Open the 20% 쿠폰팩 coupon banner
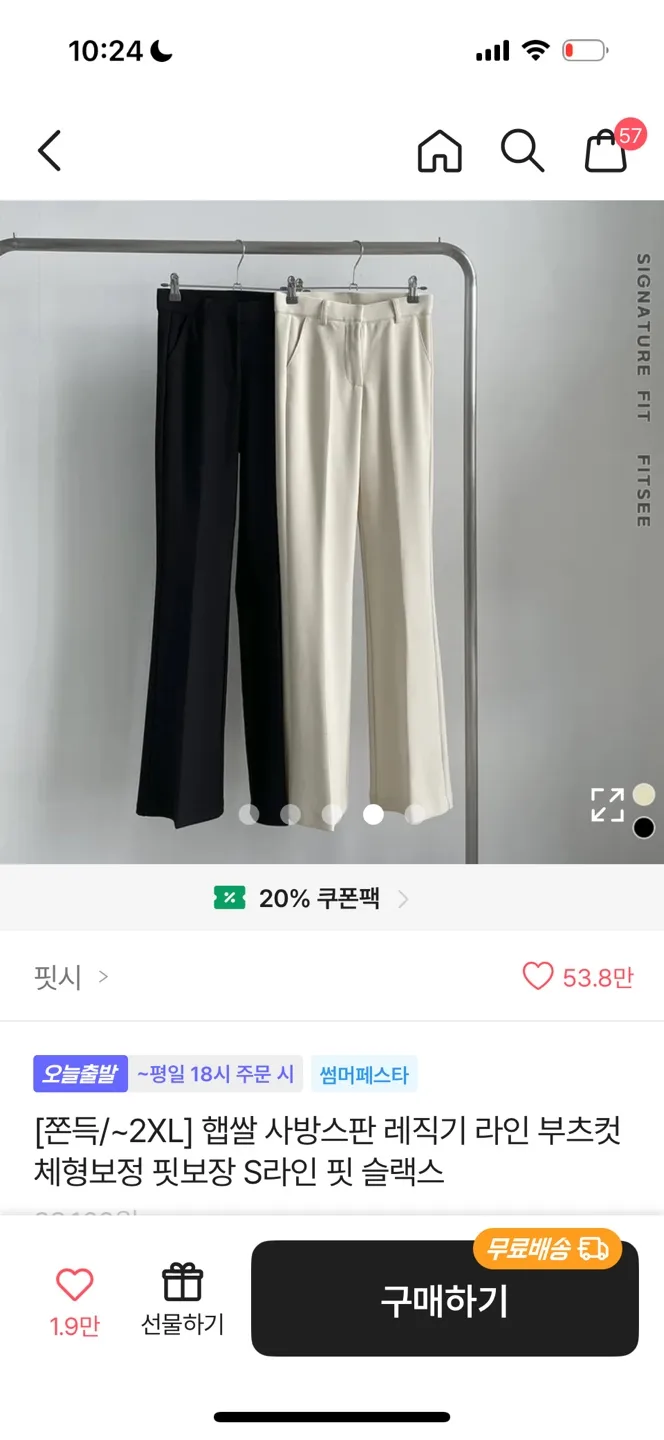 pos(312,898)
